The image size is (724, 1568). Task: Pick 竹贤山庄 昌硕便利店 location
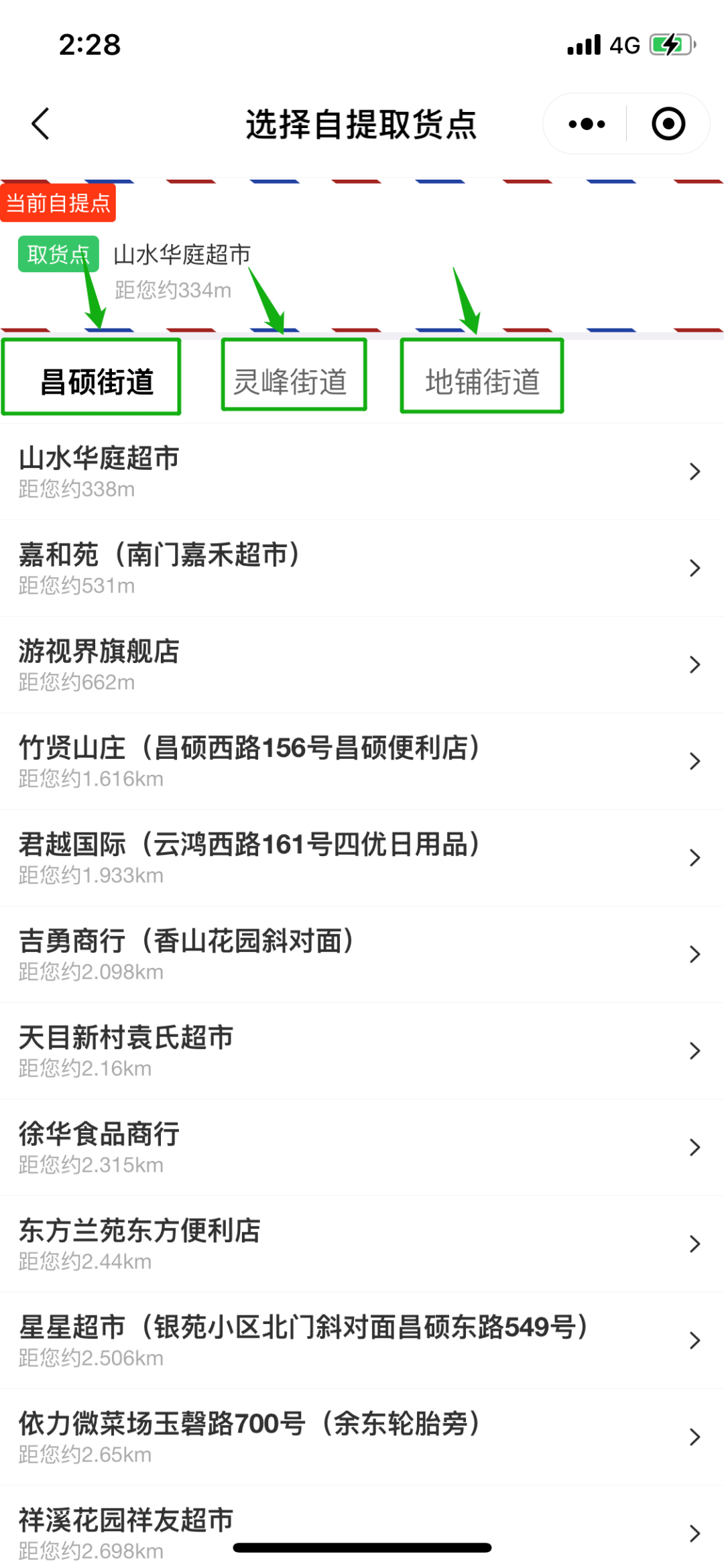[x=362, y=762]
